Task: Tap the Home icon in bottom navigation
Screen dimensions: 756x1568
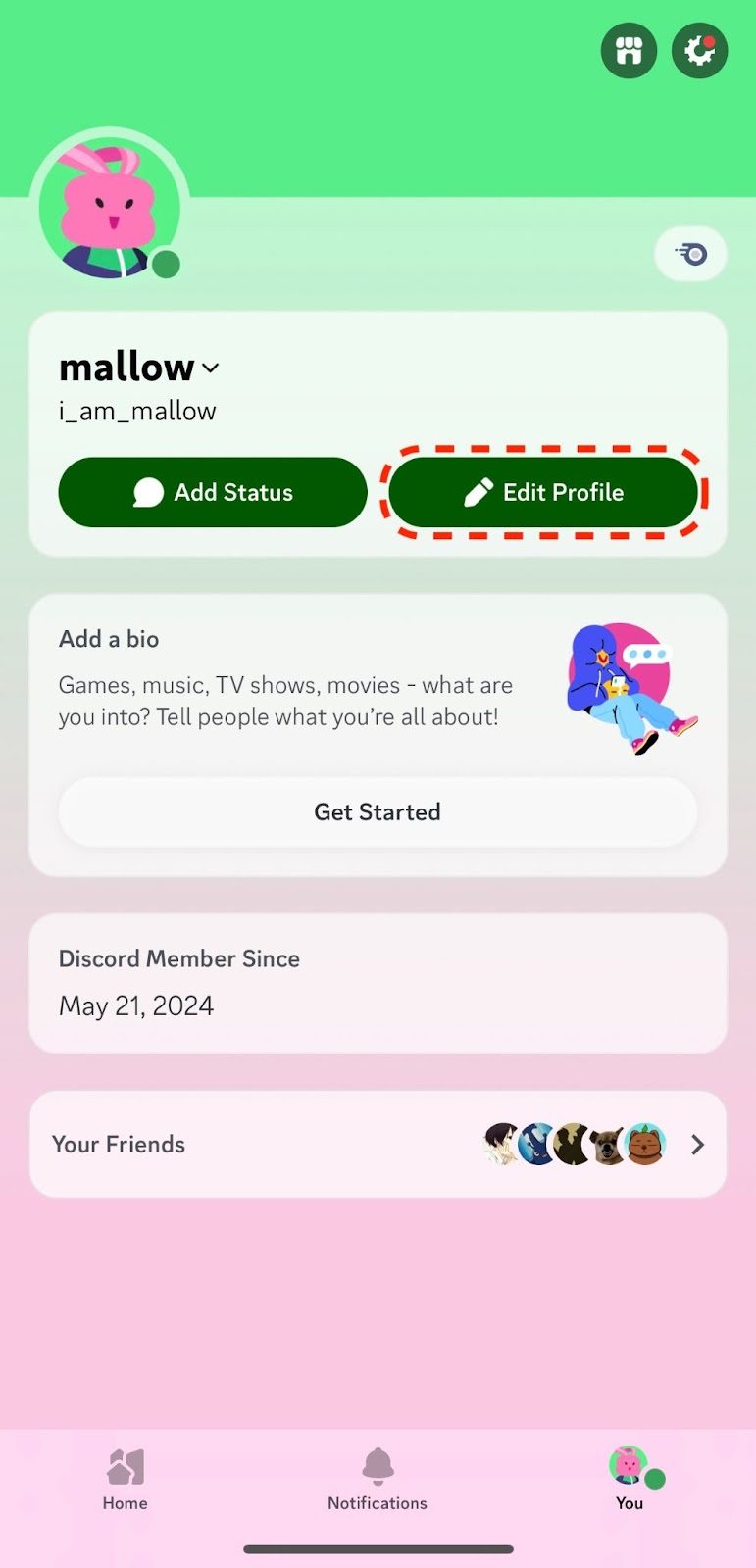Action: (125, 1465)
